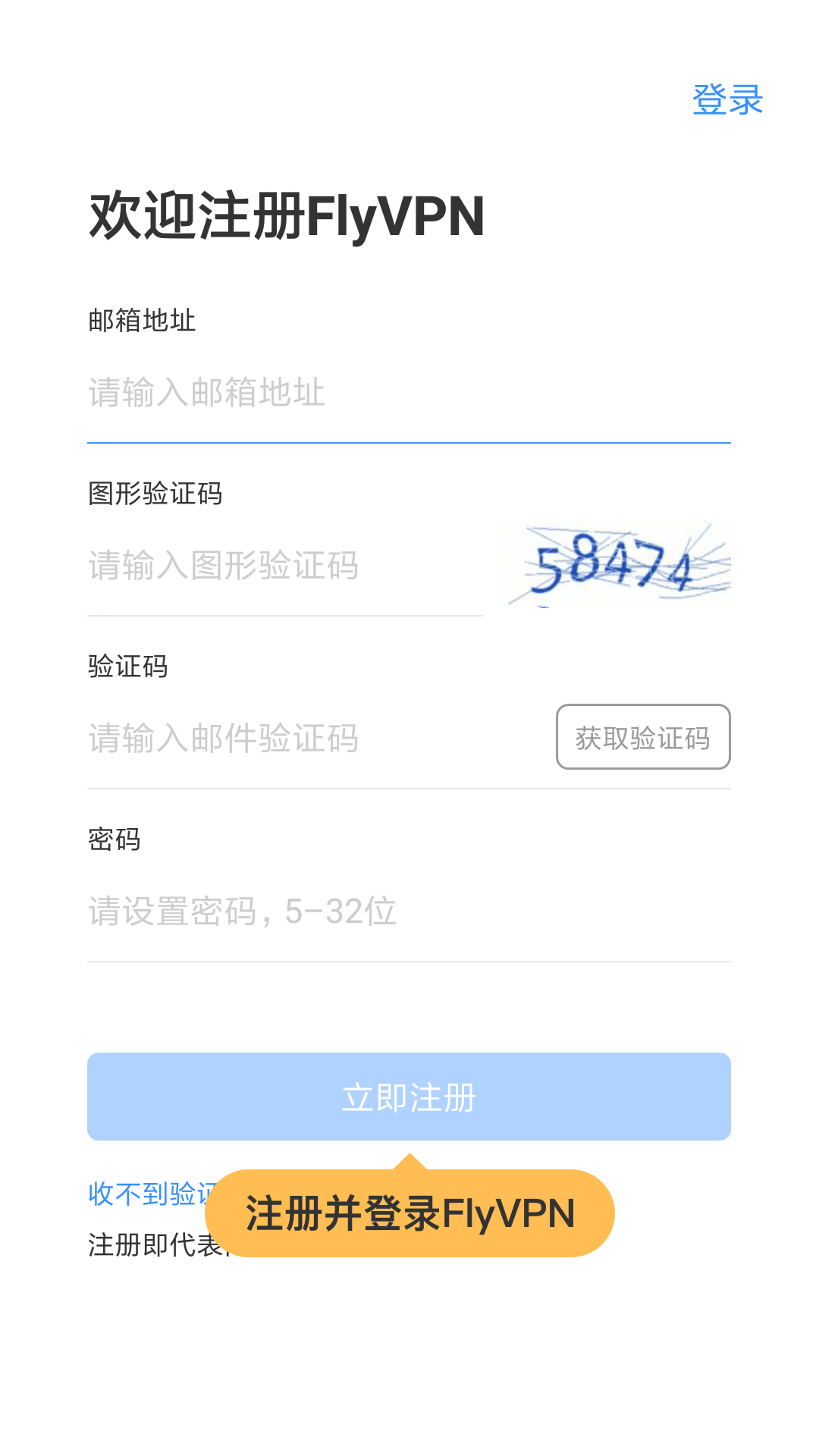Focus the password field 请设置密码
The width and height of the screenshot is (819, 1456).
(408, 912)
